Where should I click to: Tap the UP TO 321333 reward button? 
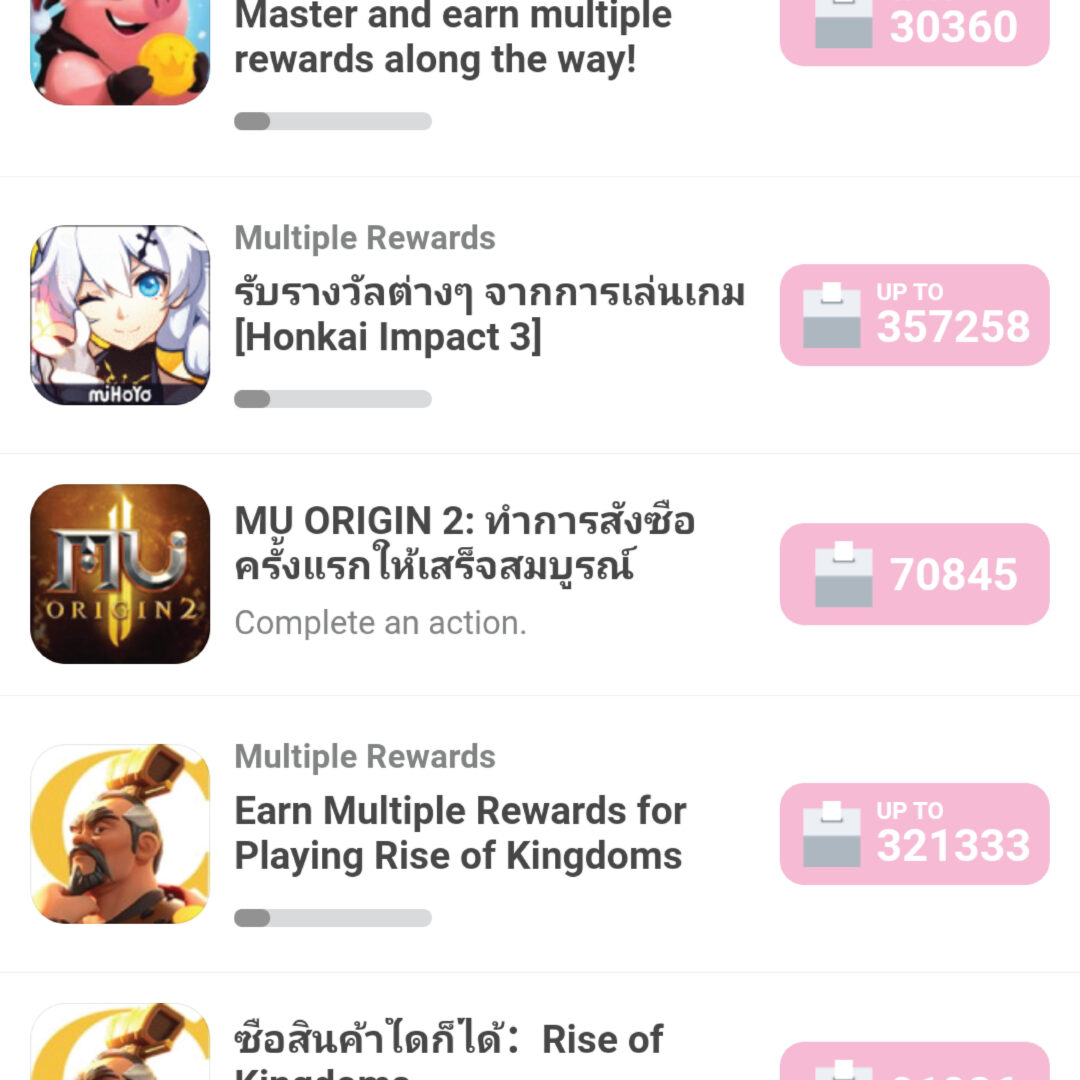[914, 833]
